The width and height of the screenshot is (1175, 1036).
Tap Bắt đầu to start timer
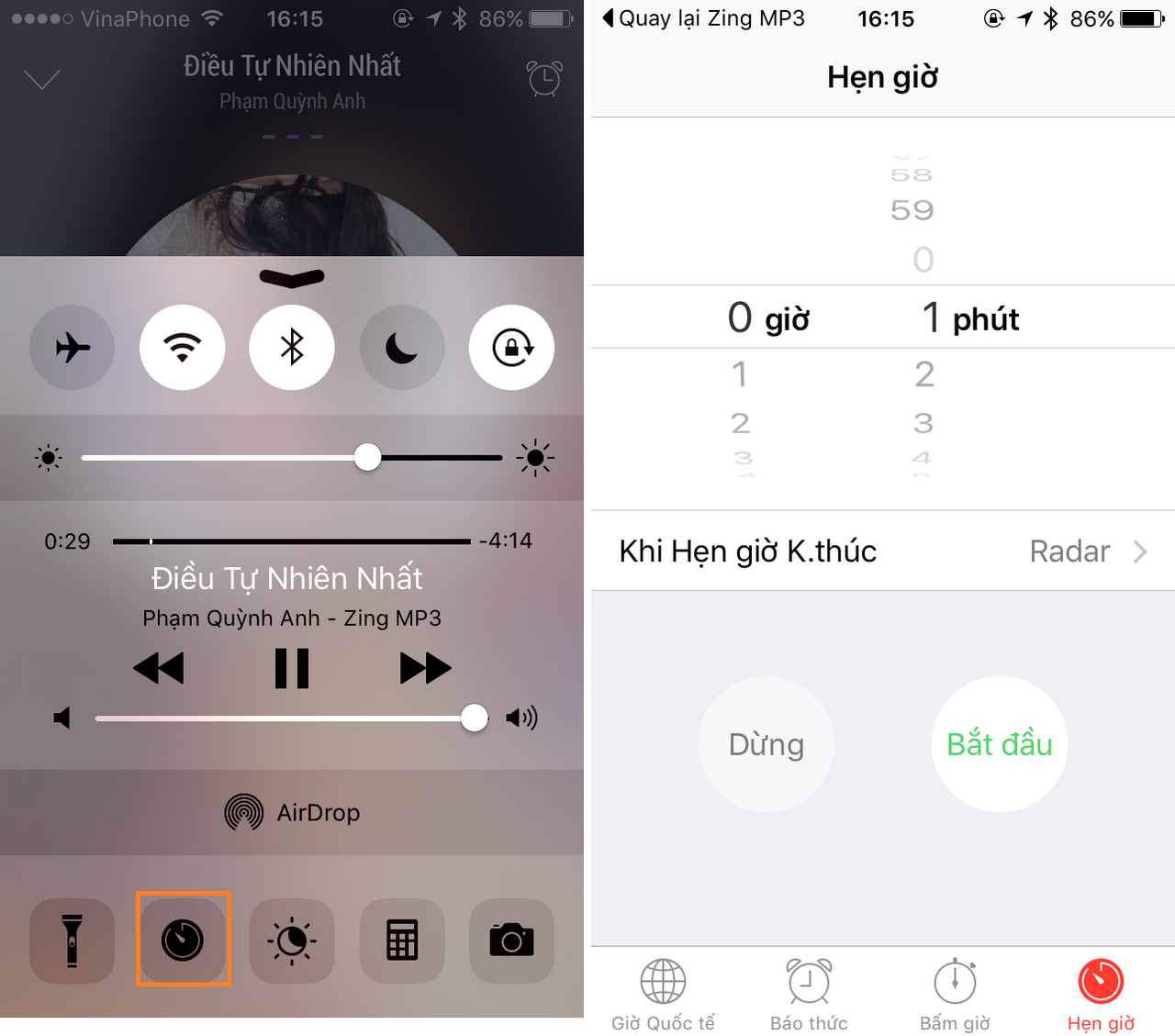pos(999,744)
